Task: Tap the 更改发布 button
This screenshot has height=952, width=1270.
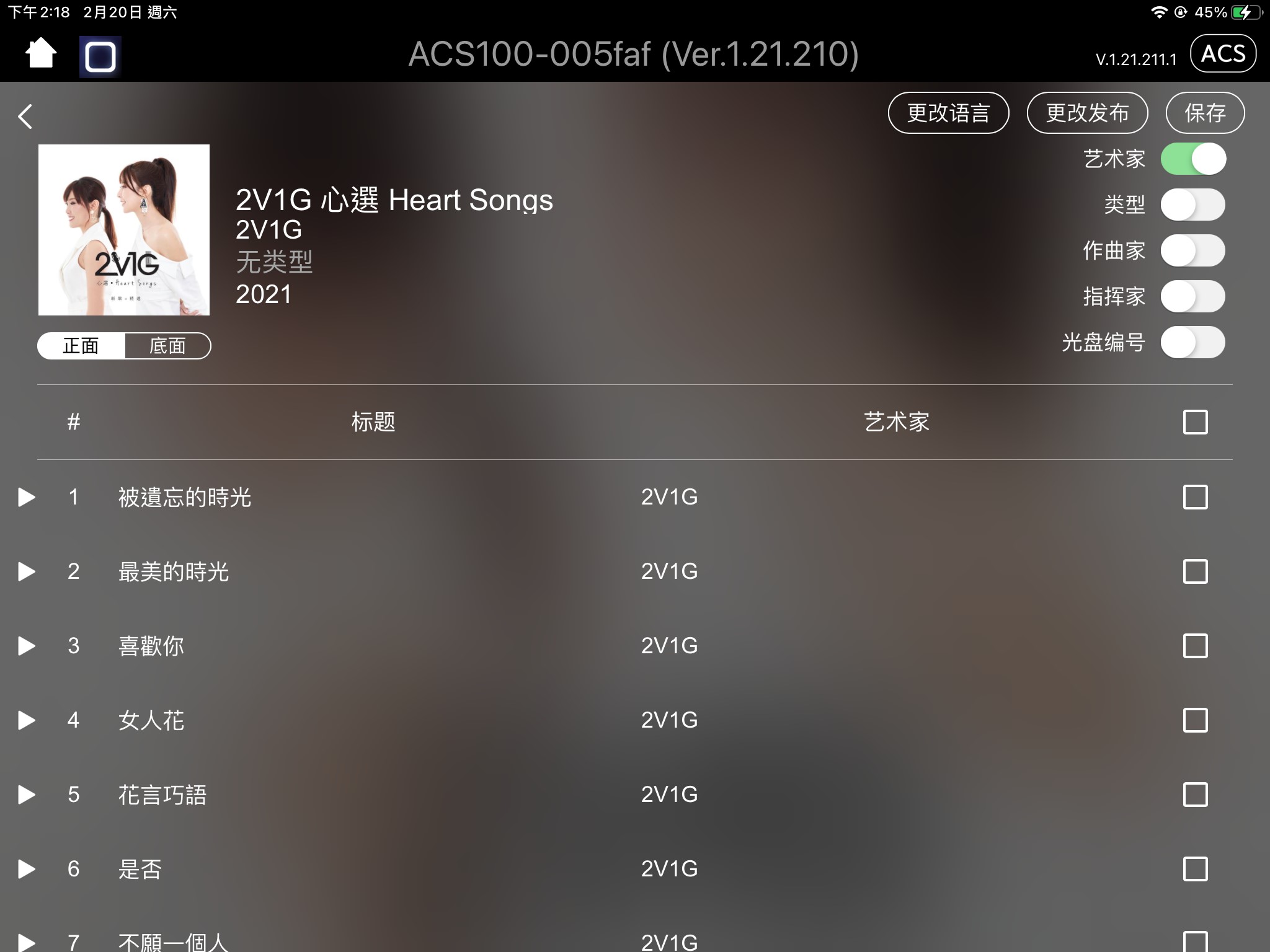Action: (x=1087, y=113)
